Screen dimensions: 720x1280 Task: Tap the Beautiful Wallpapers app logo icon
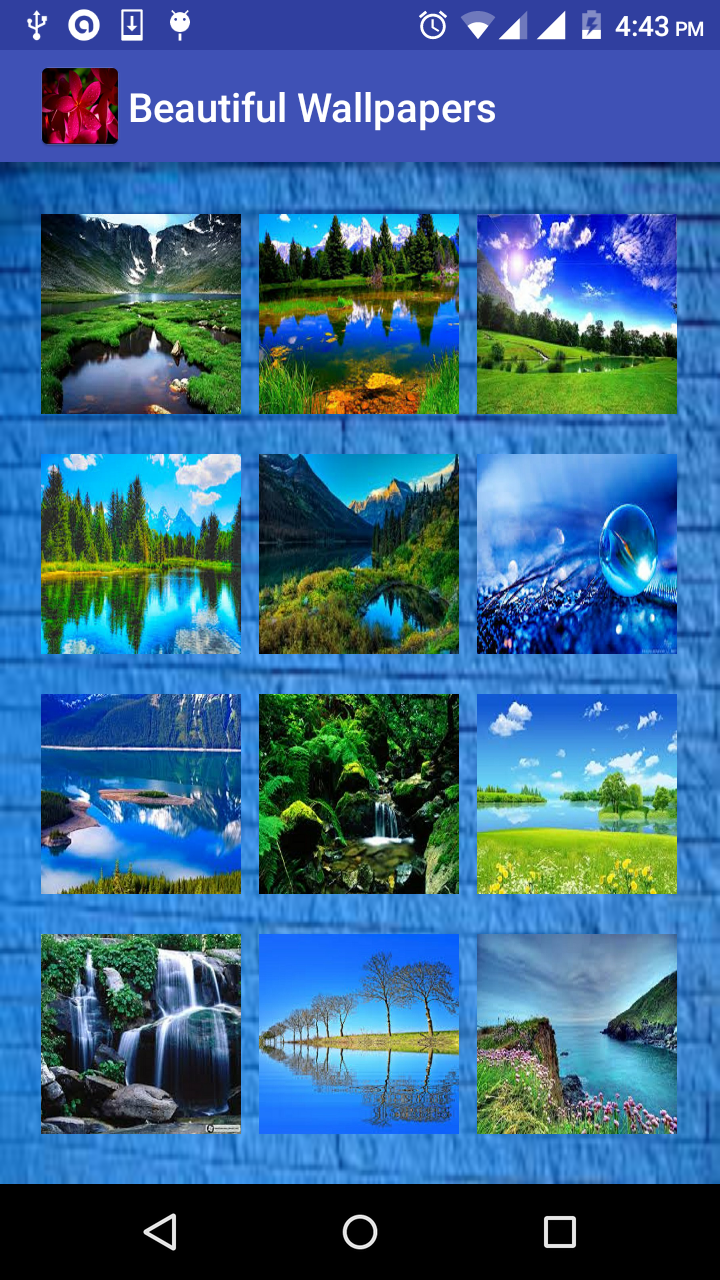click(x=80, y=106)
